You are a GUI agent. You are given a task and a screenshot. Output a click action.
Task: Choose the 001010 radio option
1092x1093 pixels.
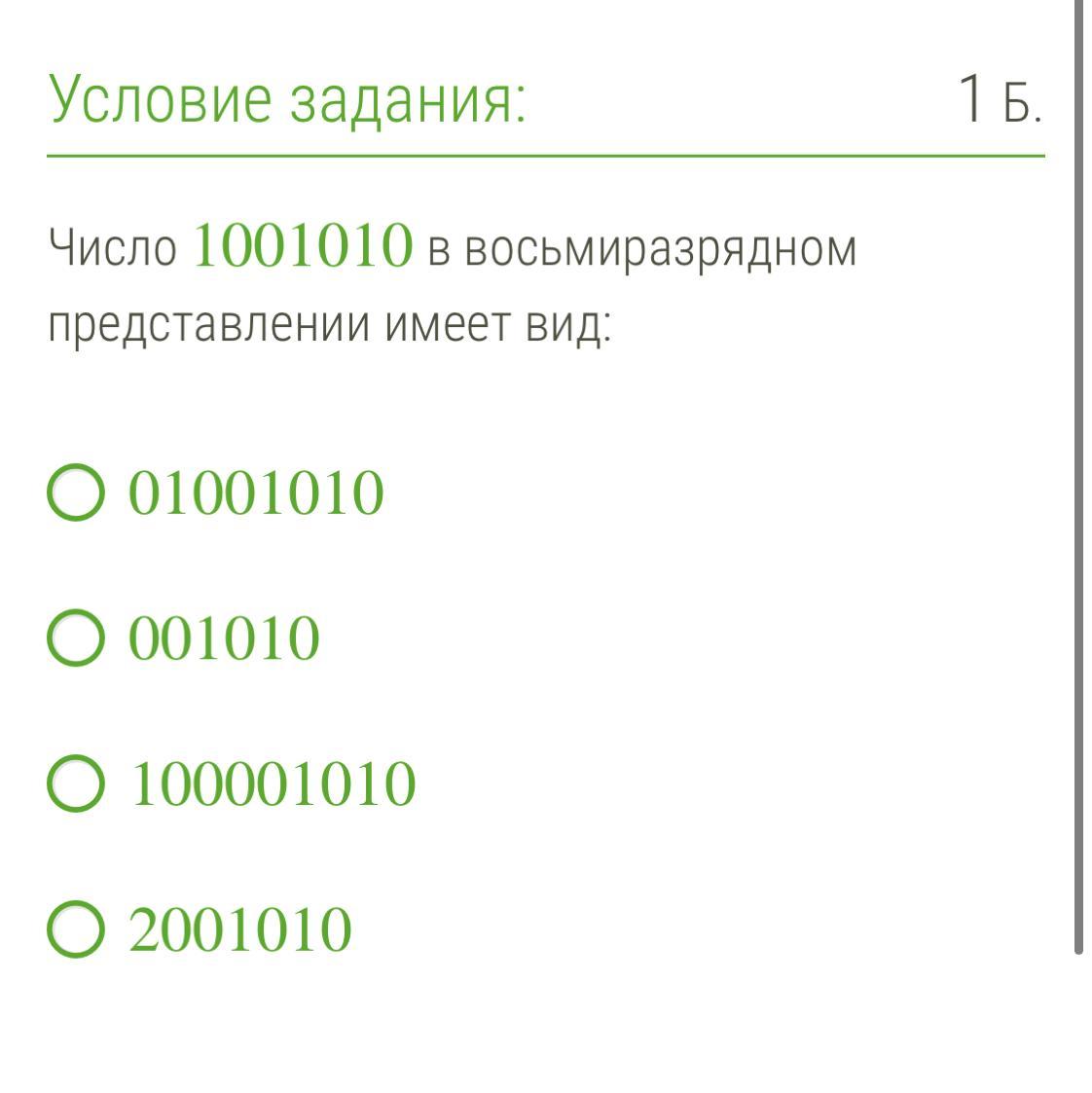pos(75,638)
